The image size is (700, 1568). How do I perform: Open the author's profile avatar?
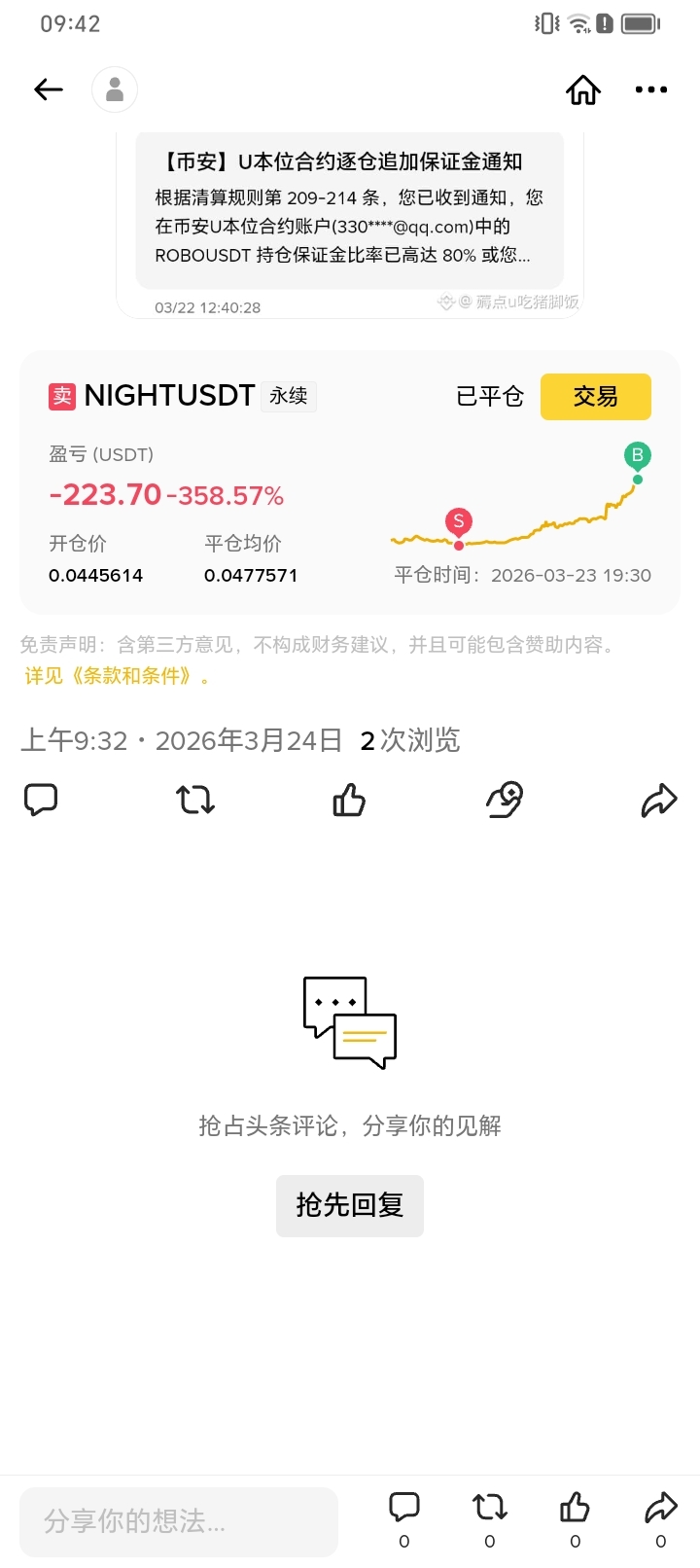pyautogui.click(x=115, y=90)
